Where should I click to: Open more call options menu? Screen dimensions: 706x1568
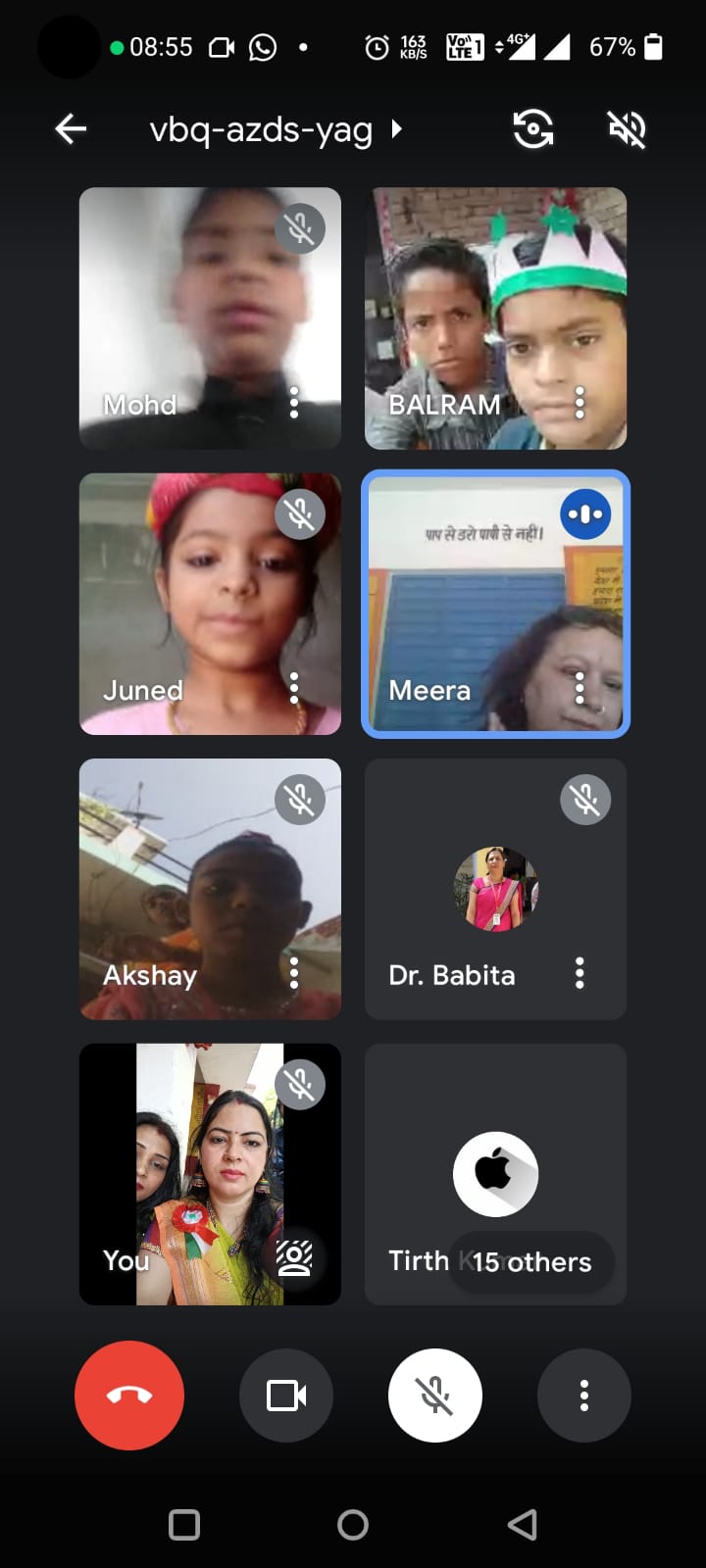(x=584, y=1396)
